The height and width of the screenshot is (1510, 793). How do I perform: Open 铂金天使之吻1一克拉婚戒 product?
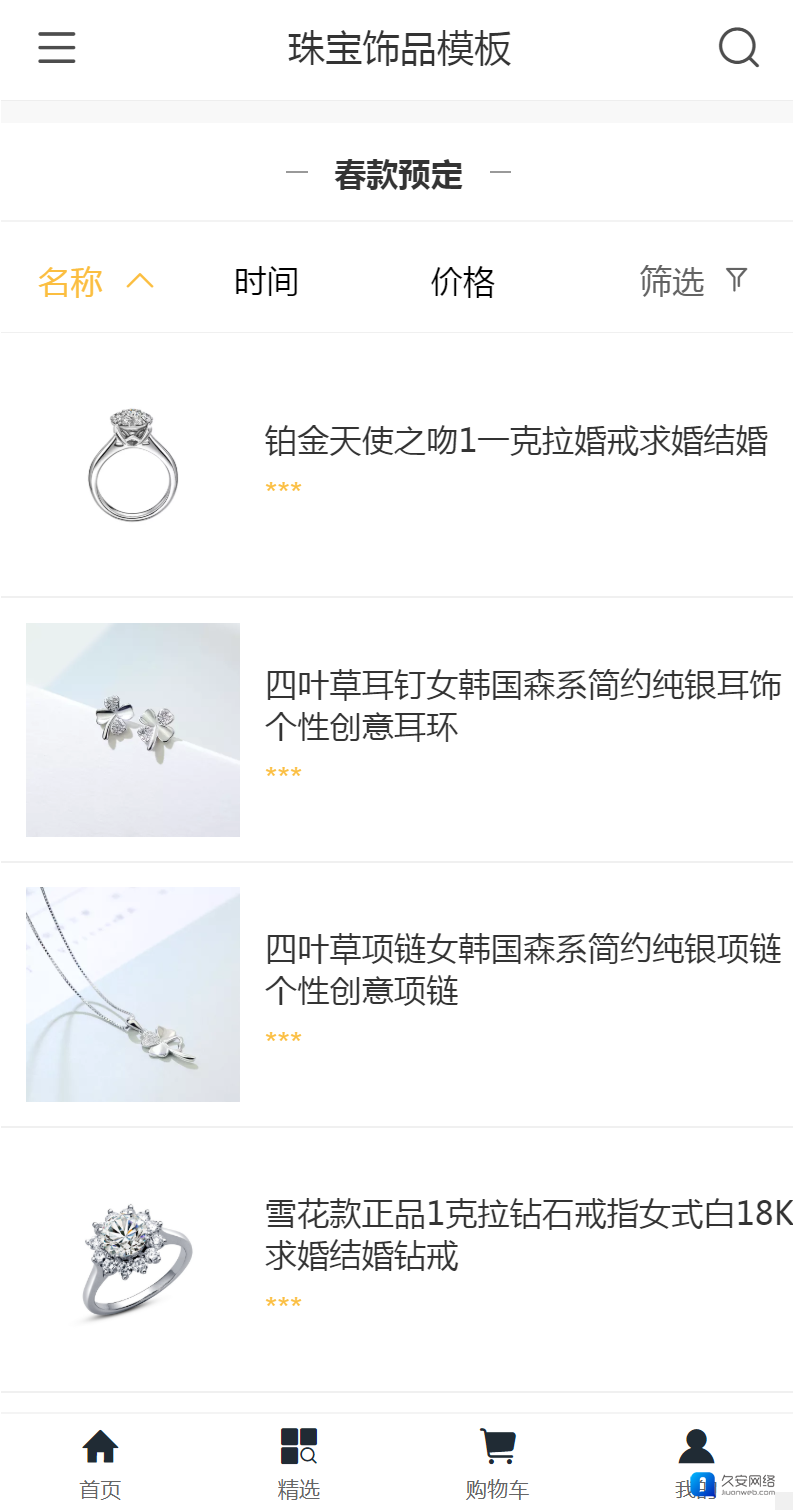coord(515,441)
